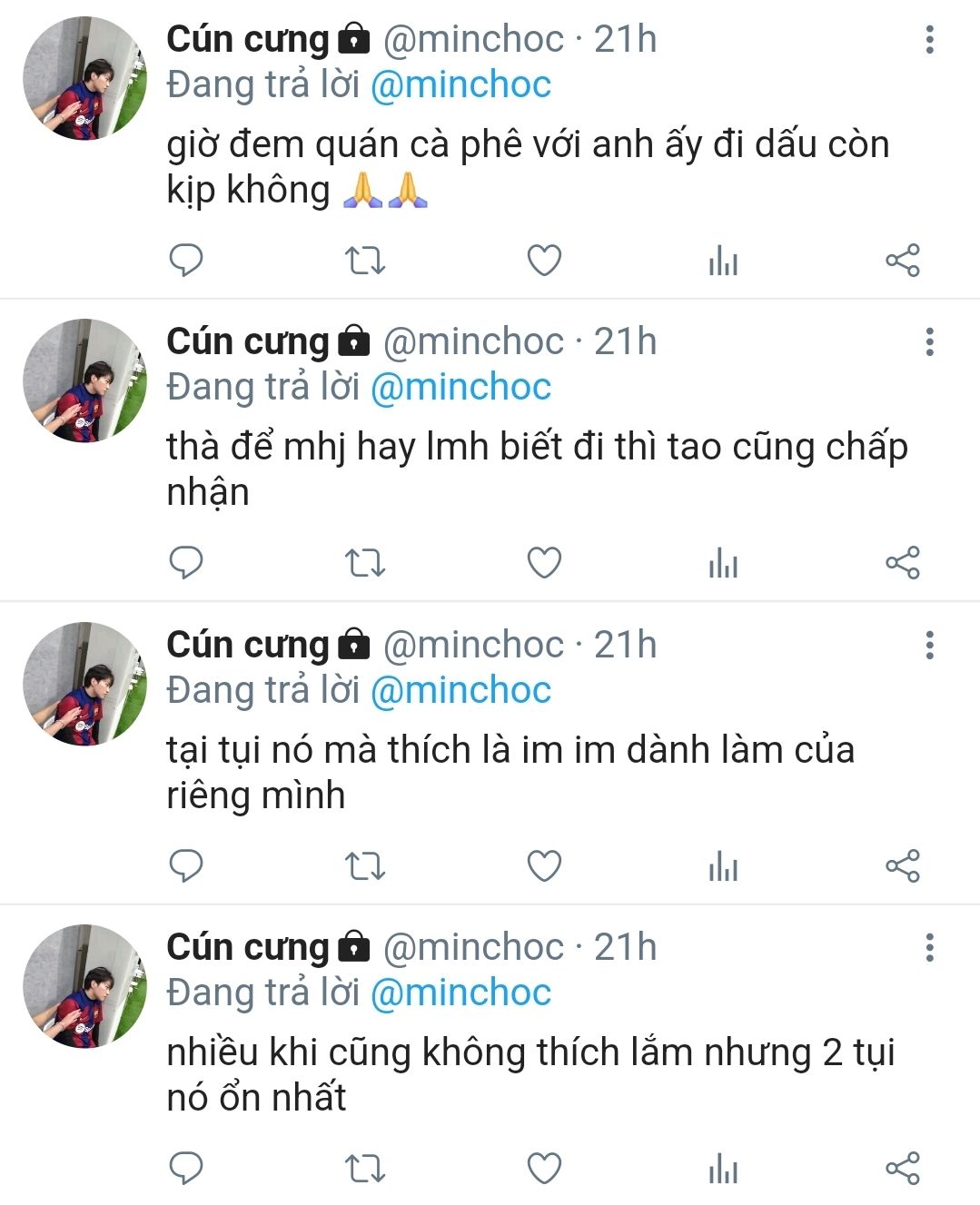This screenshot has height=1205, width=980.
Task: Like the "nhiều khi cũng không thích" tweet
Action: tap(544, 1169)
